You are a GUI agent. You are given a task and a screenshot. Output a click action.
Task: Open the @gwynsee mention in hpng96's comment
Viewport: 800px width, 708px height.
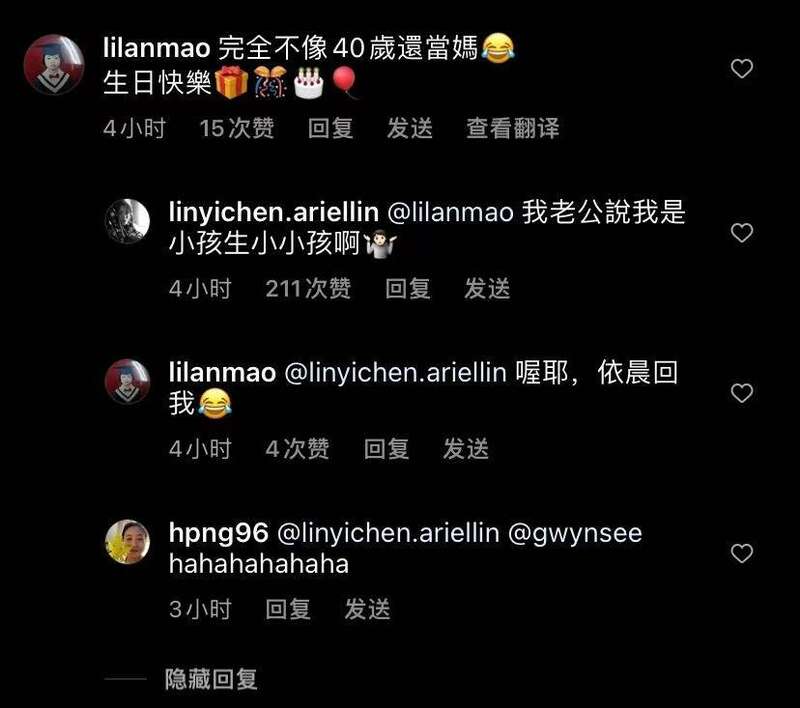tap(575, 534)
